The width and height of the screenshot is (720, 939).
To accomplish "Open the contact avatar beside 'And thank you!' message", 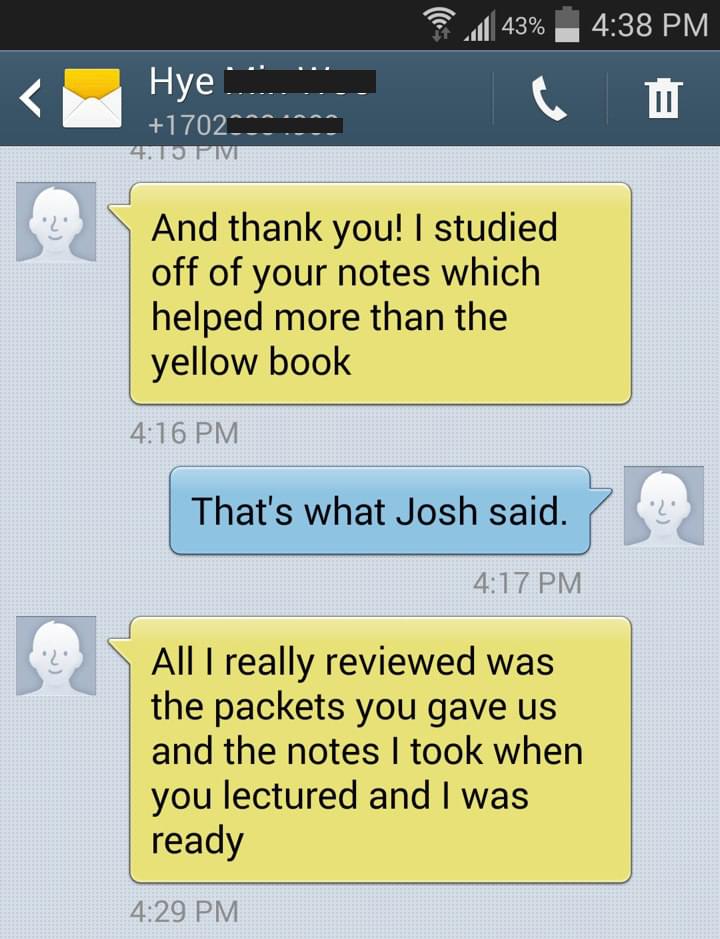I will (x=56, y=221).
